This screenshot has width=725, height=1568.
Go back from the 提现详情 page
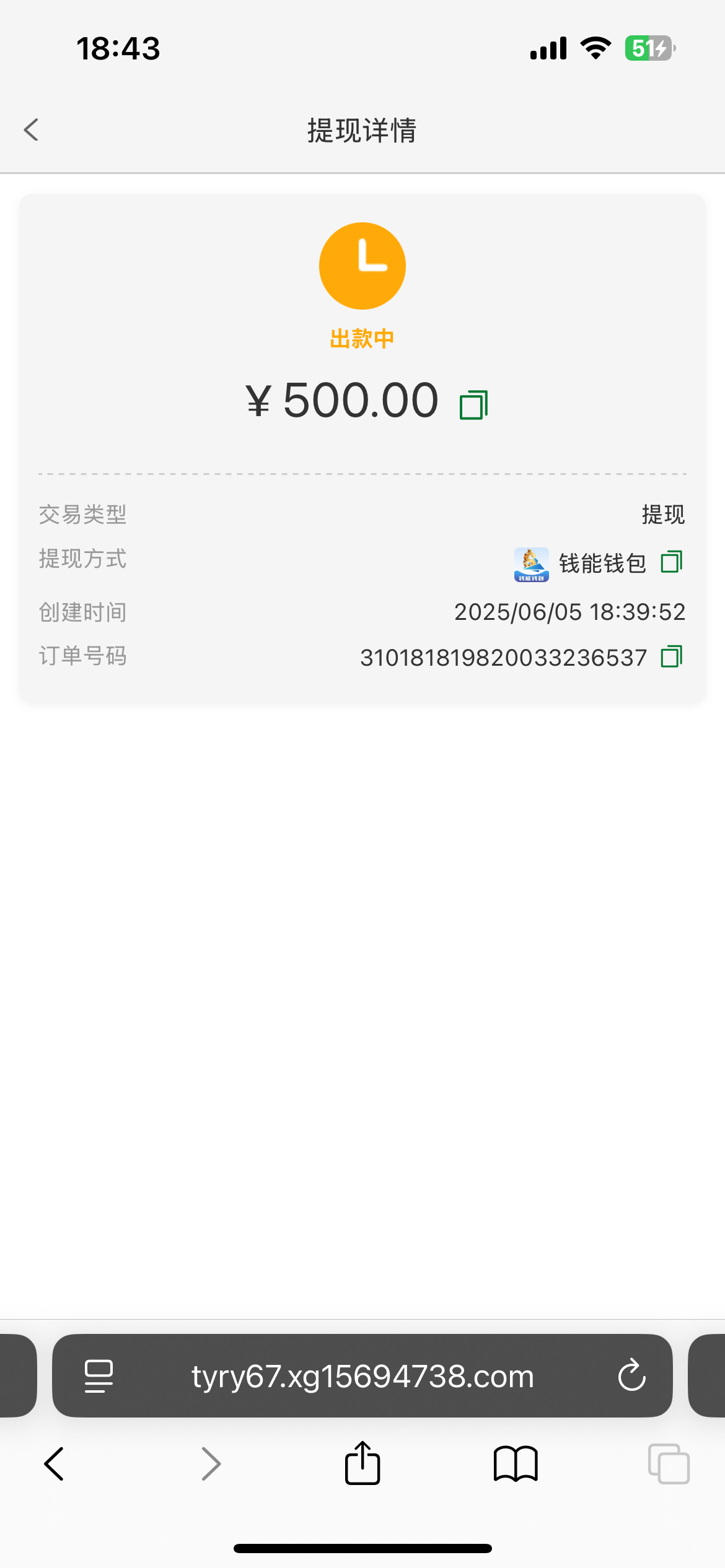(31, 130)
